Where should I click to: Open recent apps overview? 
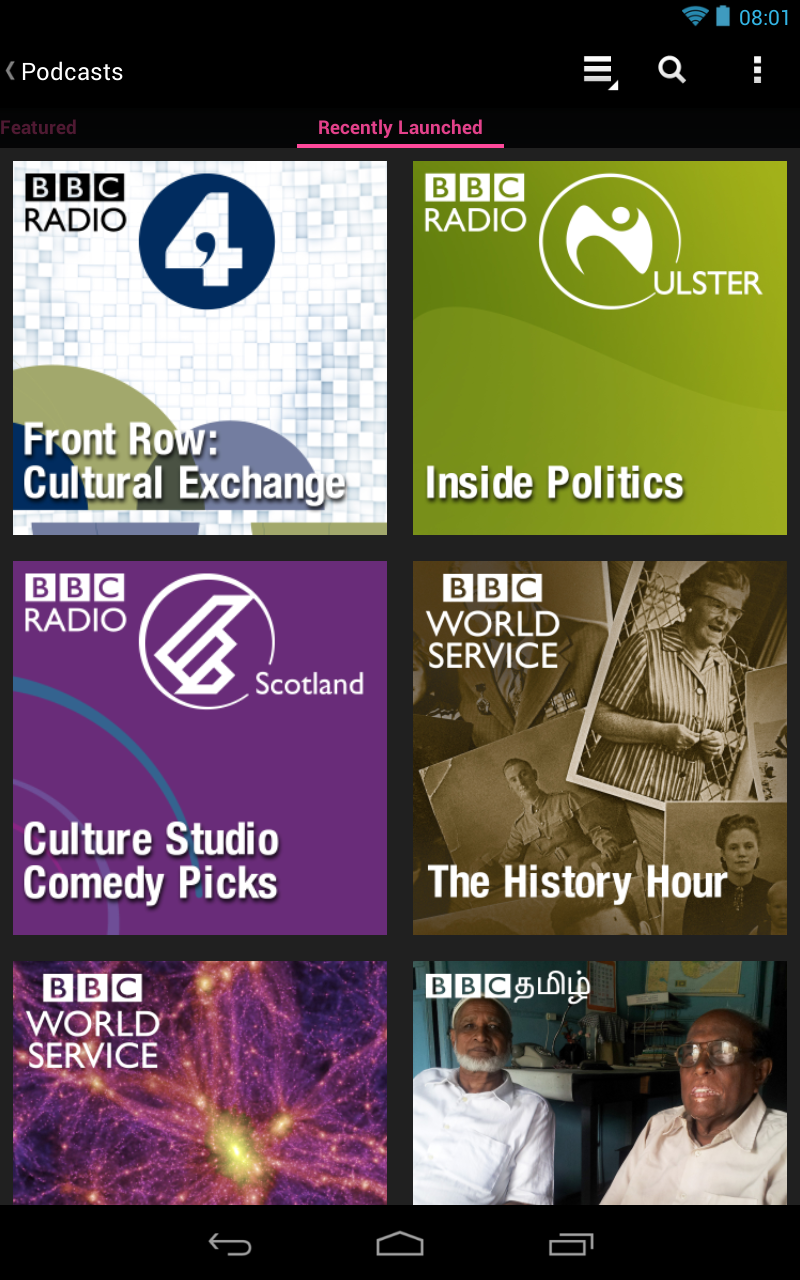(571, 1245)
